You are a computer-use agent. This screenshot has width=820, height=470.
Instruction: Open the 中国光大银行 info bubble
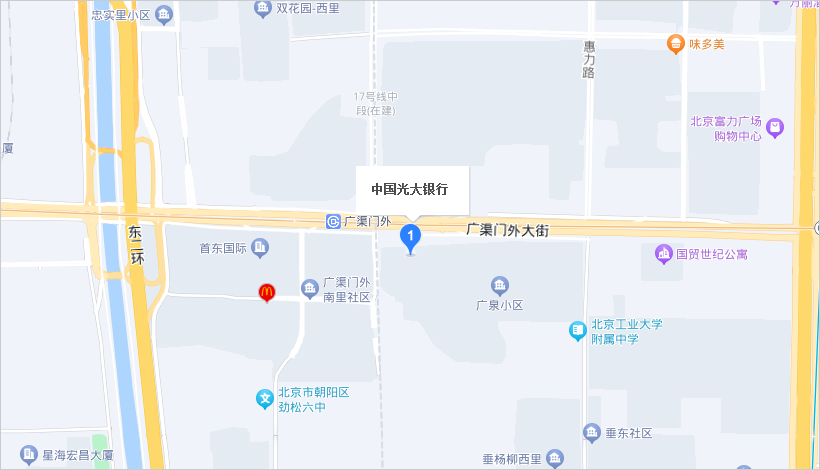click(410, 188)
